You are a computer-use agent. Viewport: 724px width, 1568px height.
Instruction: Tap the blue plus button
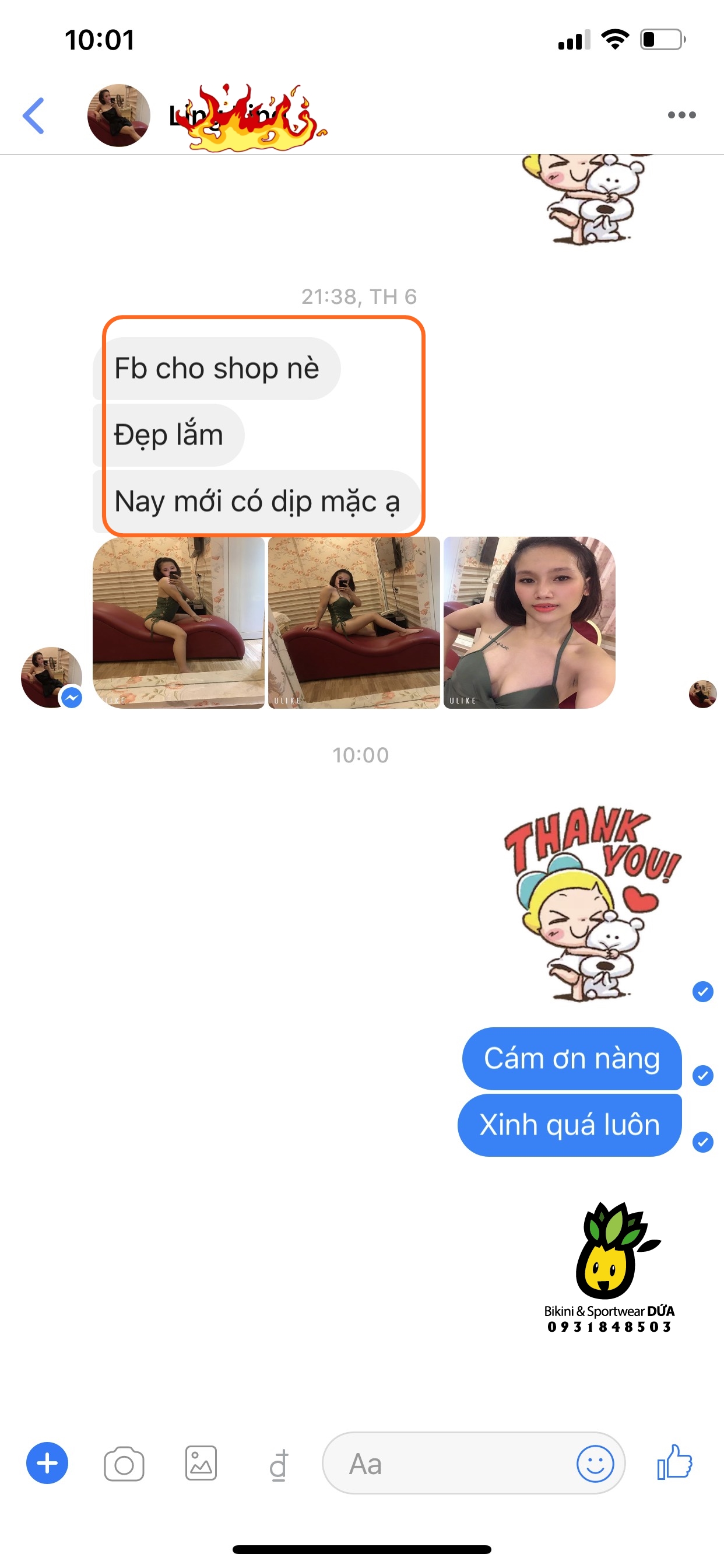(x=47, y=1462)
